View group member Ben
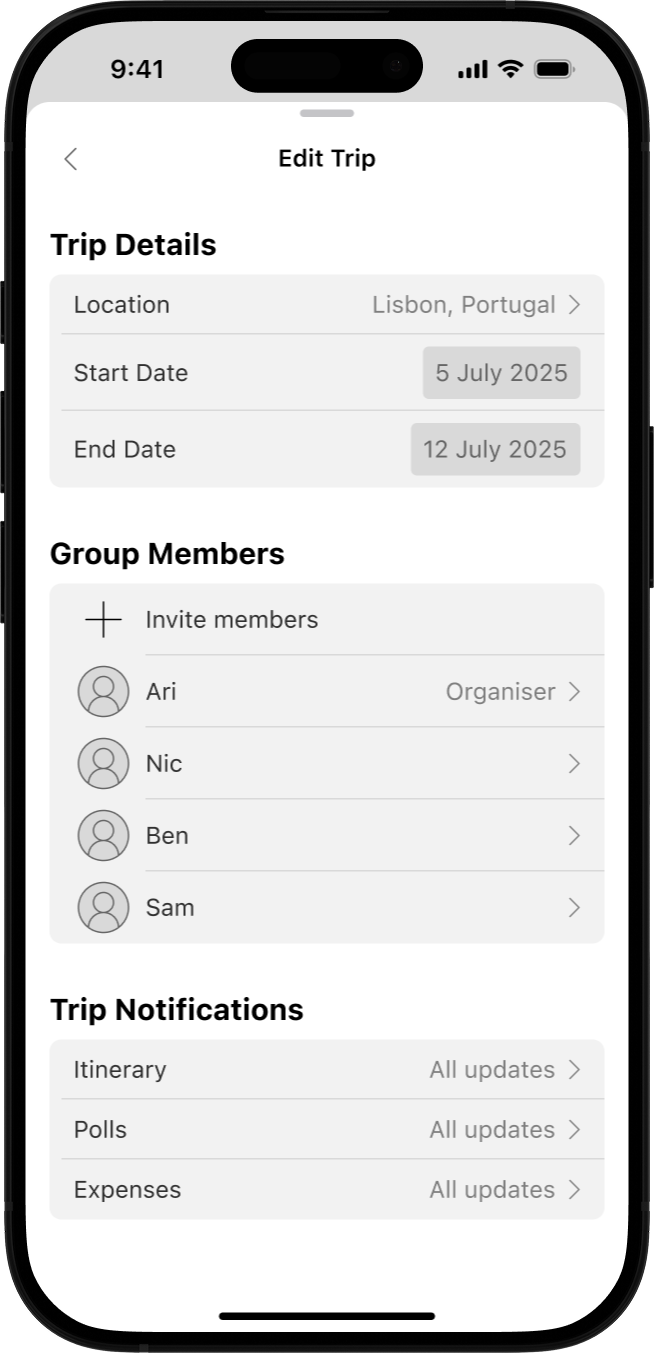654x1353 pixels. click(x=327, y=835)
